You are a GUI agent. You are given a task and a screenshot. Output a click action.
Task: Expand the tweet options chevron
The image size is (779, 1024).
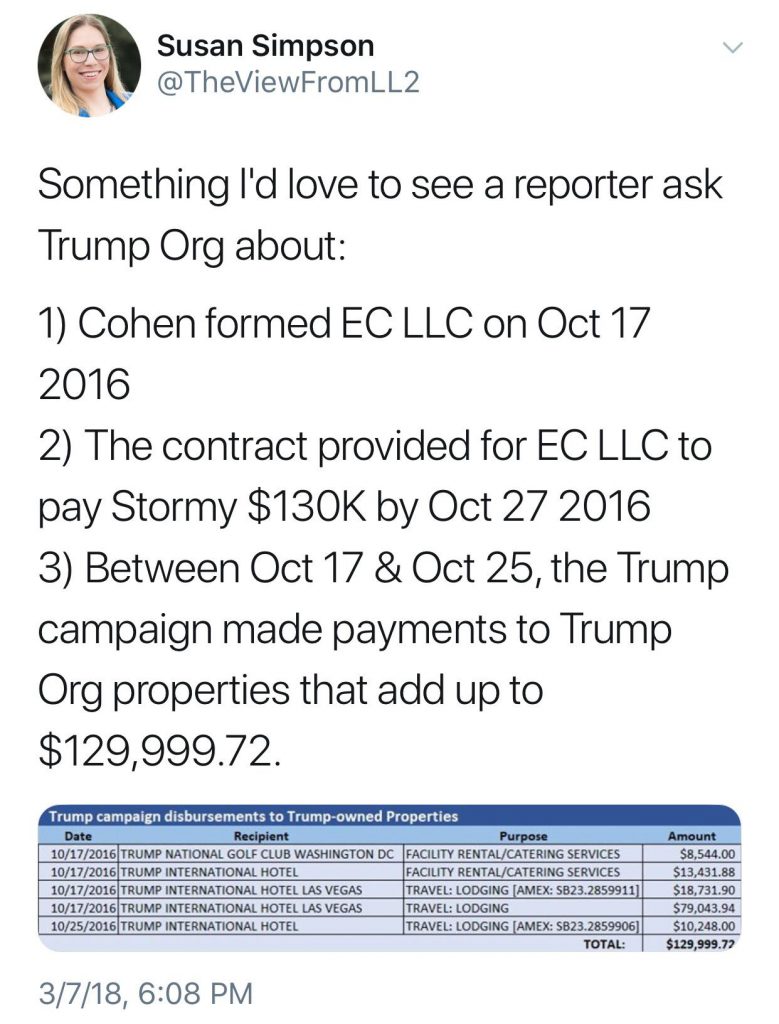pyautogui.click(x=733, y=48)
